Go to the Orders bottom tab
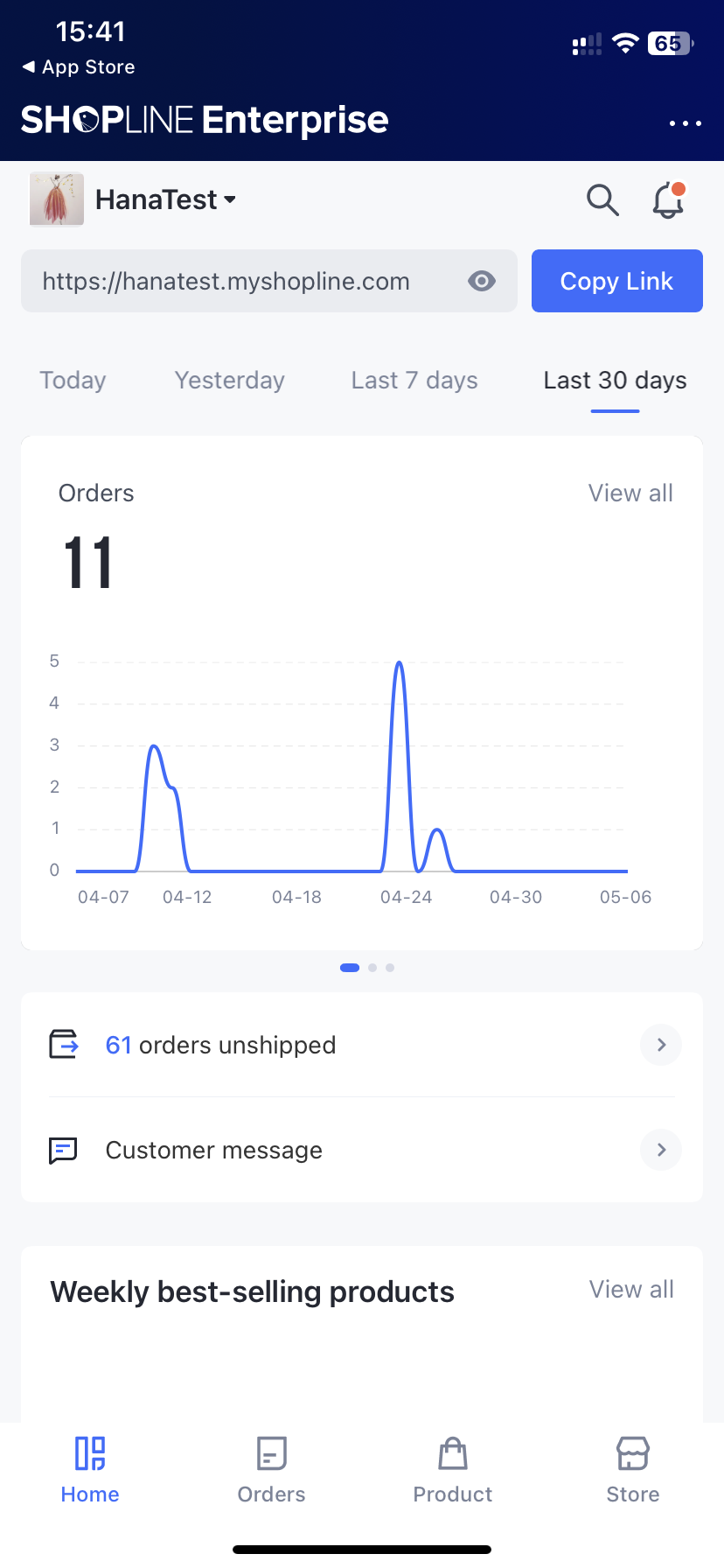 point(271,1470)
